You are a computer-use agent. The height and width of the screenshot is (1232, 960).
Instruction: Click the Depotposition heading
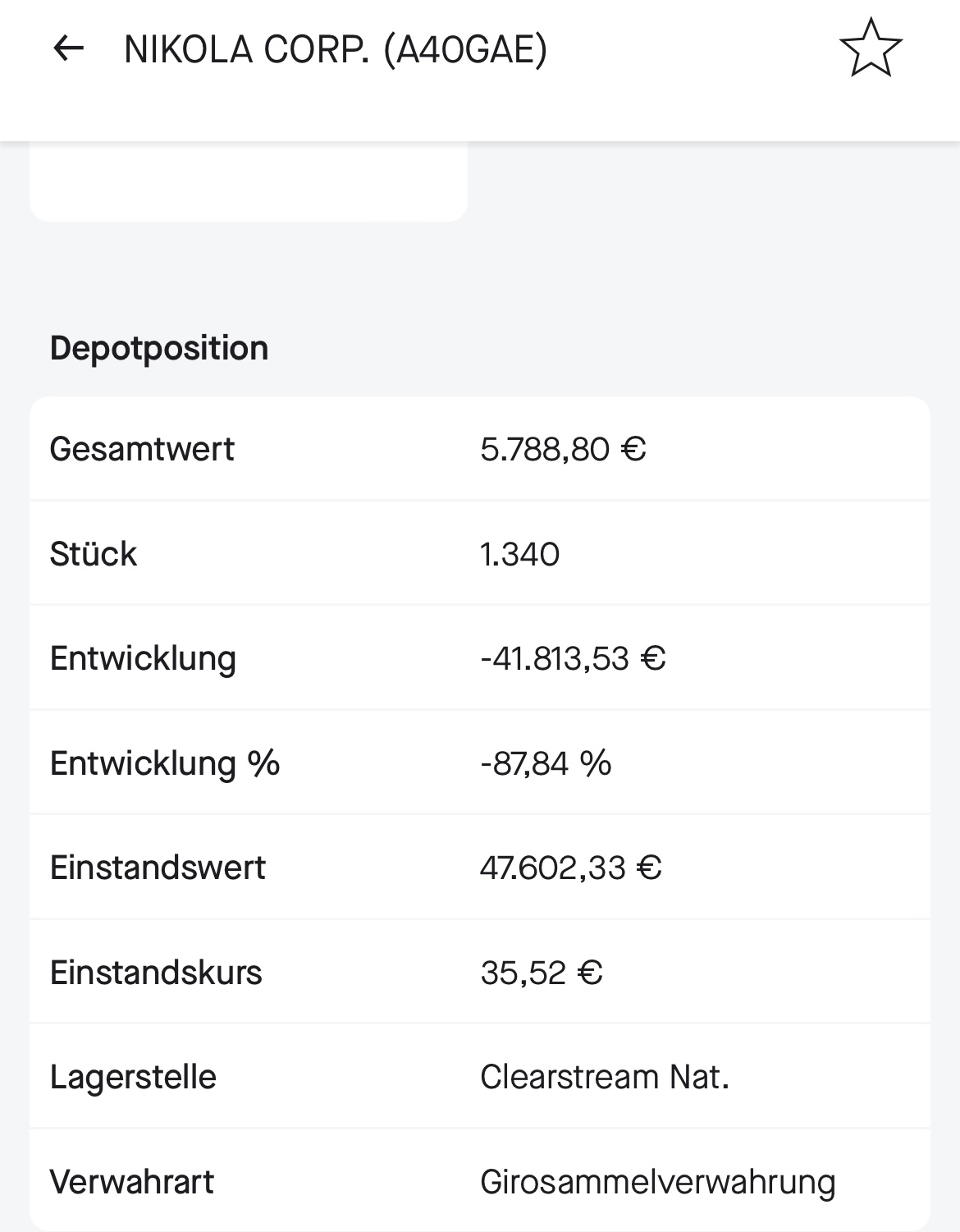[x=159, y=347]
